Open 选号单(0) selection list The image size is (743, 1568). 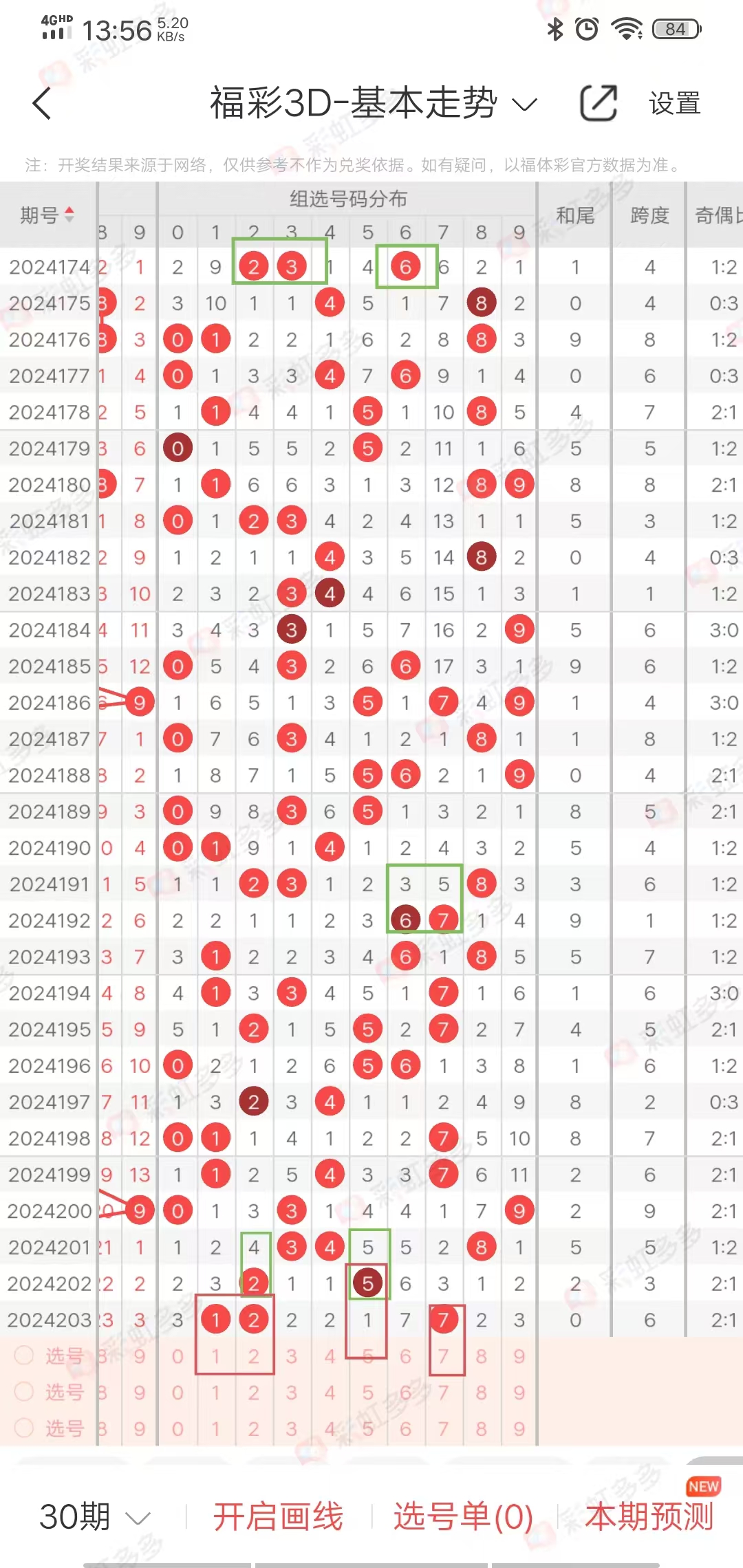pyautogui.click(x=463, y=1516)
